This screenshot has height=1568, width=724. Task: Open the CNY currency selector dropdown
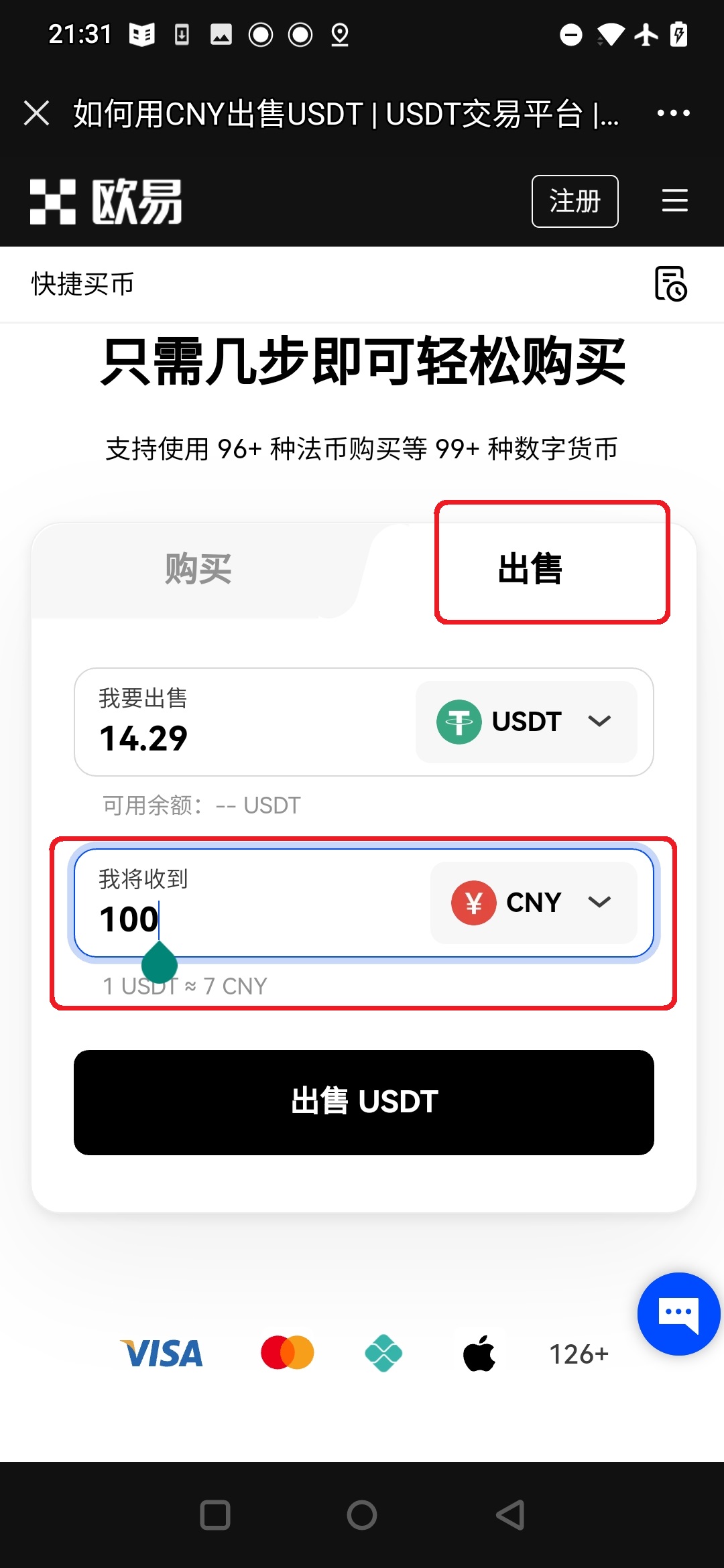coord(599,903)
